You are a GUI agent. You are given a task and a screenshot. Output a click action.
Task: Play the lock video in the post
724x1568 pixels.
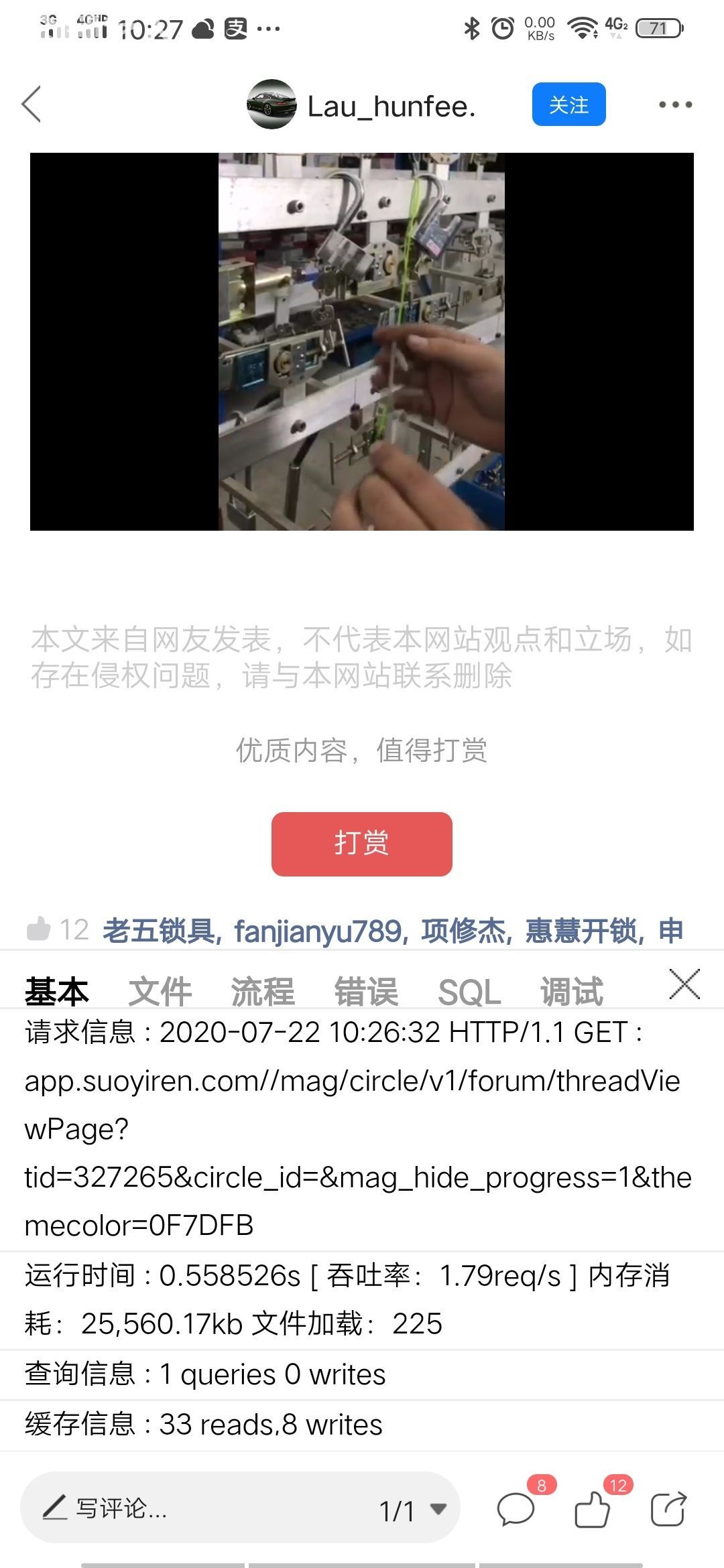coord(361,342)
